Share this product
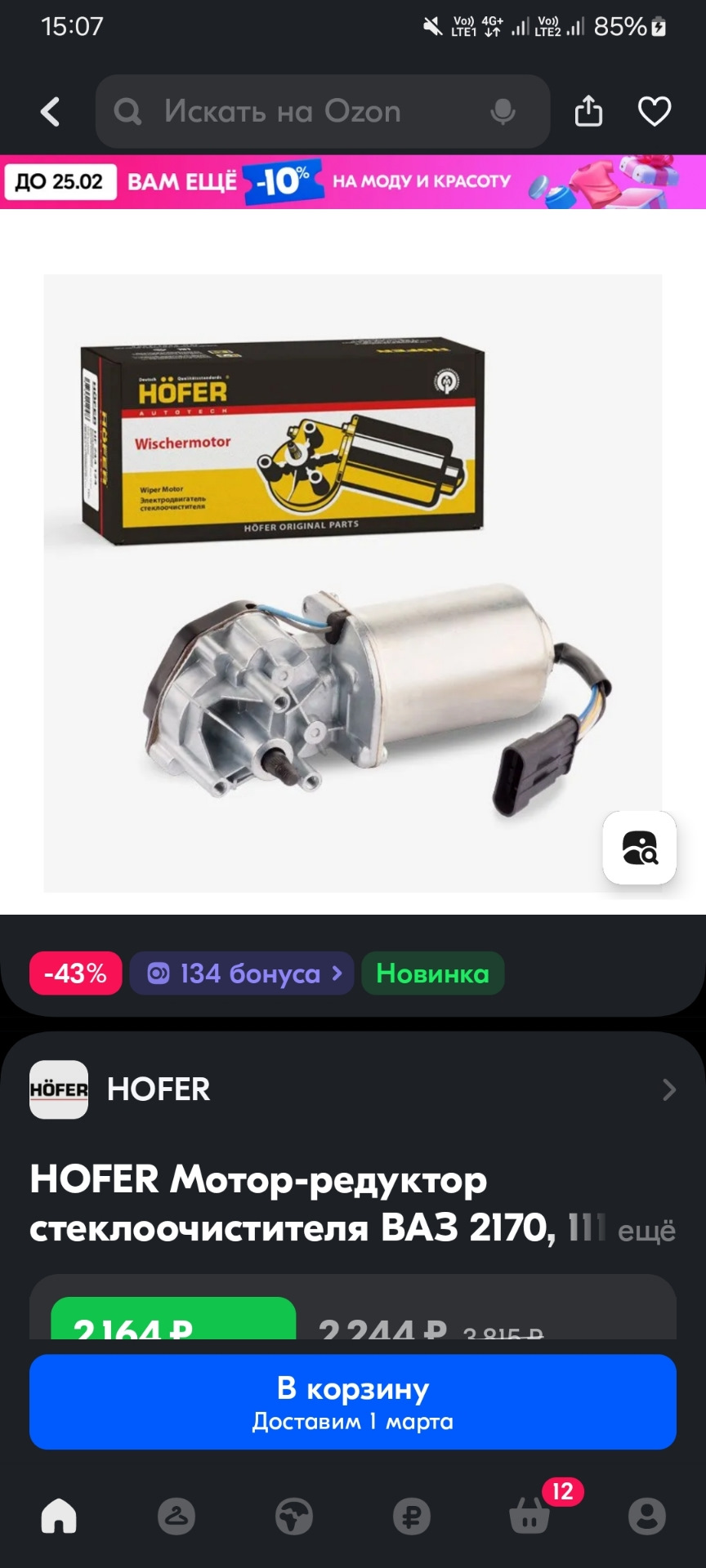This screenshot has width=706, height=1568. (x=588, y=112)
